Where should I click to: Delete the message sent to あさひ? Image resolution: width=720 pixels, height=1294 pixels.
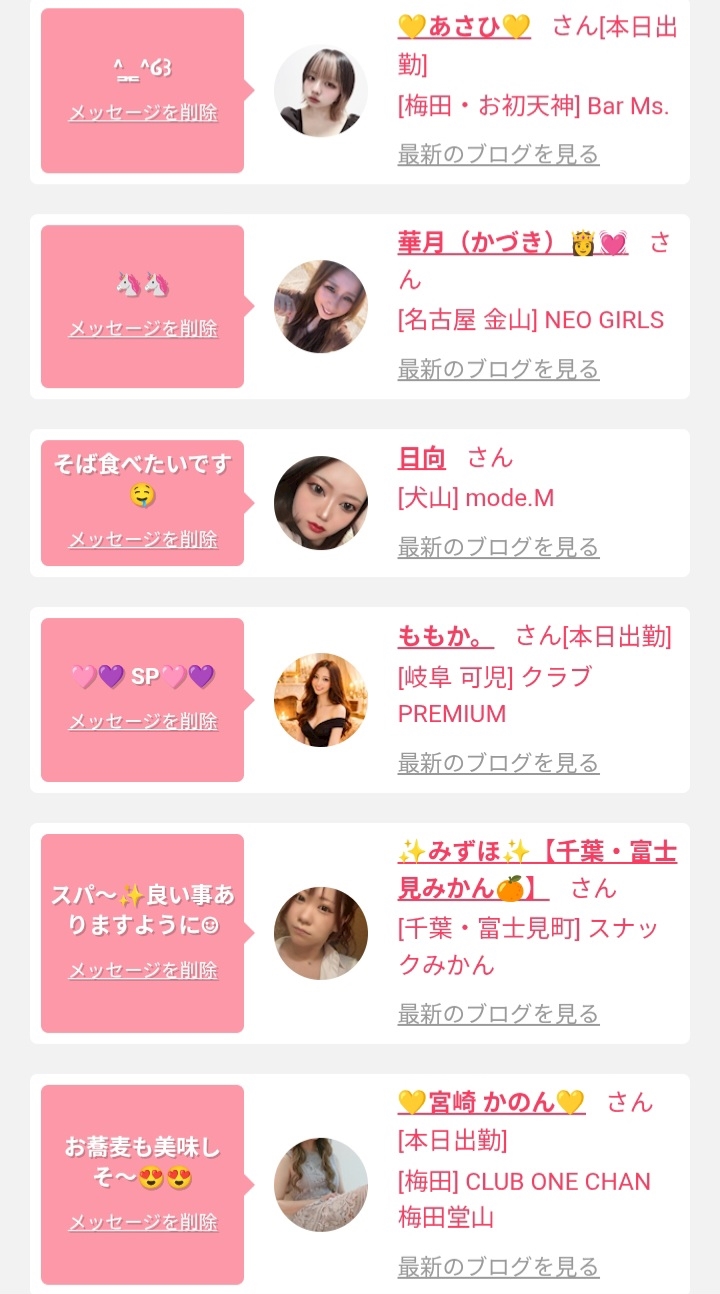(x=143, y=113)
